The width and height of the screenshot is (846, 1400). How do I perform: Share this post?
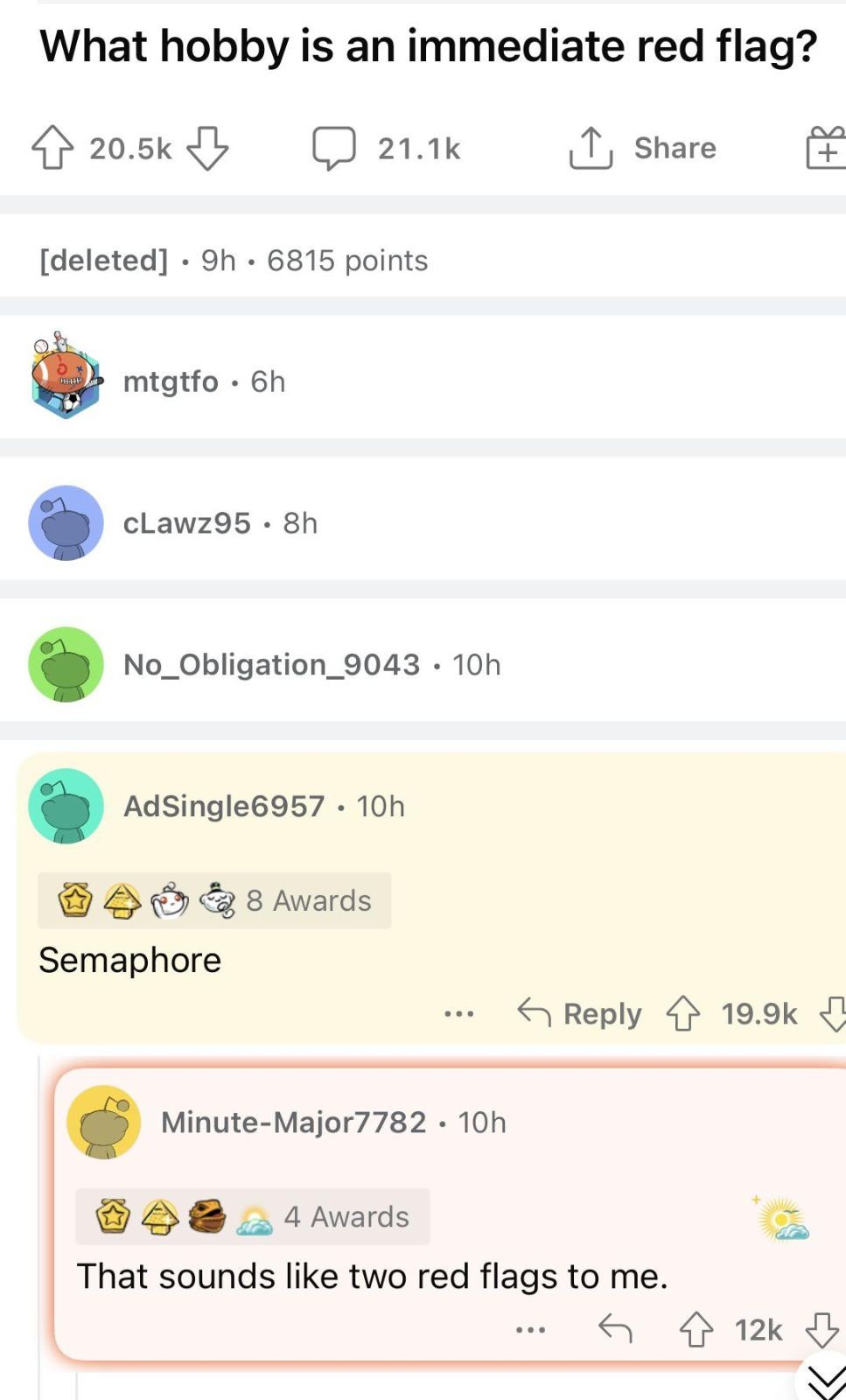coord(643,148)
